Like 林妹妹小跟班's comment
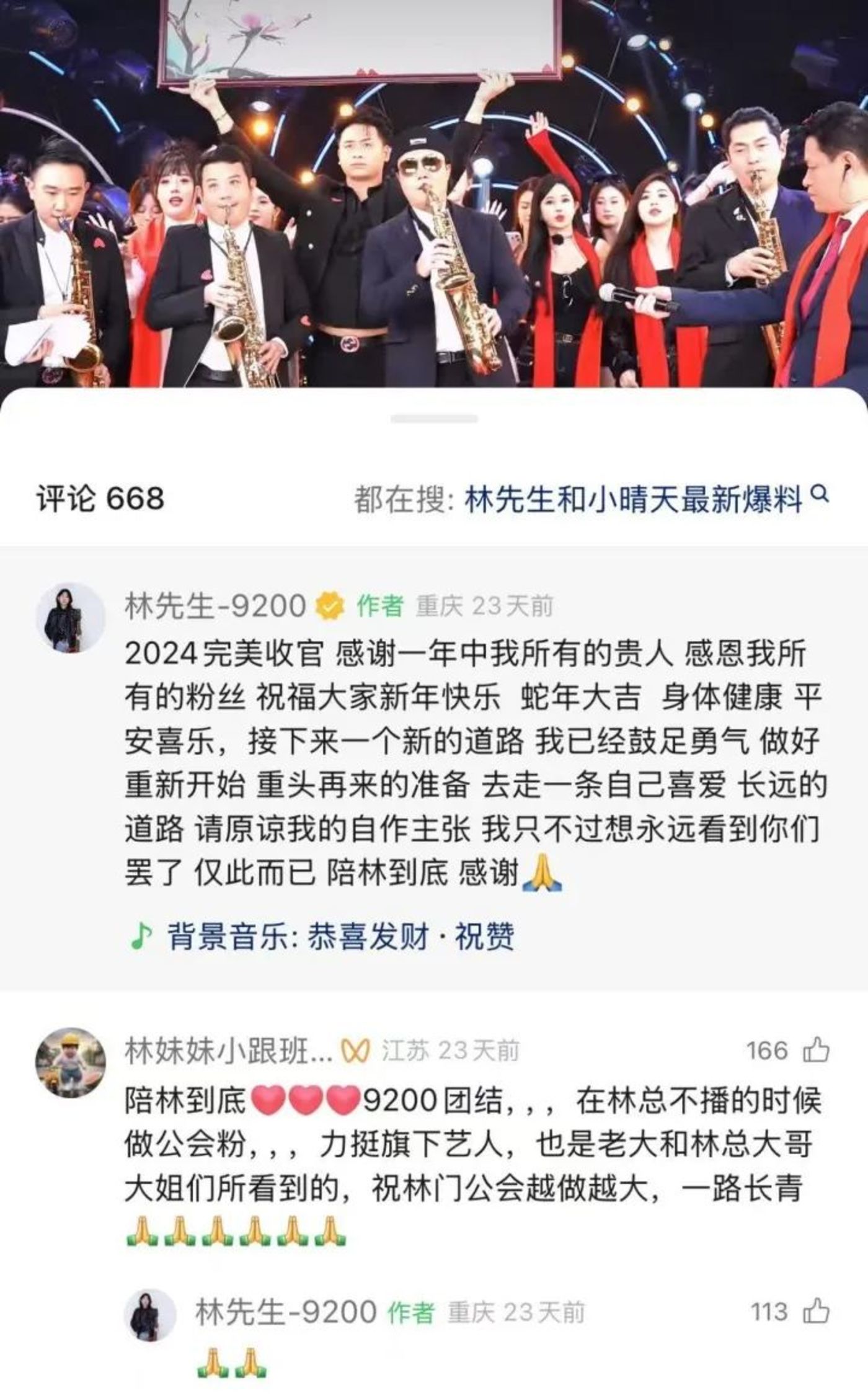Viewport: 868px width, 1396px height. pyautogui.click(x=816, y=1051)
